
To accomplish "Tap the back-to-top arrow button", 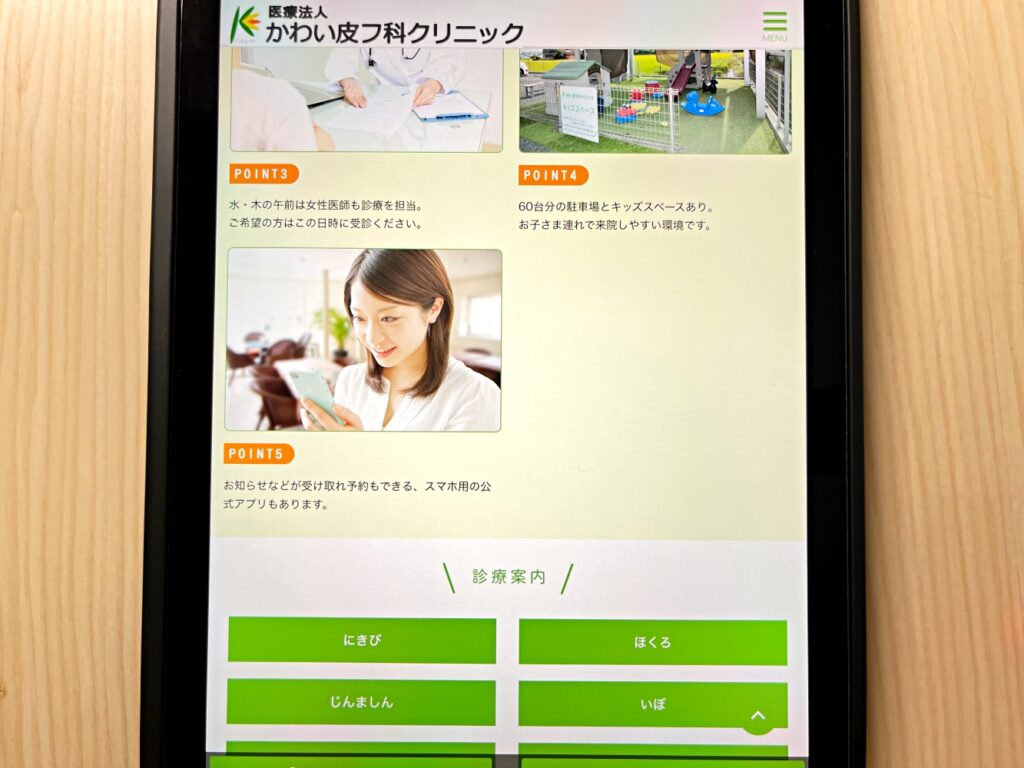I will 758,715.
